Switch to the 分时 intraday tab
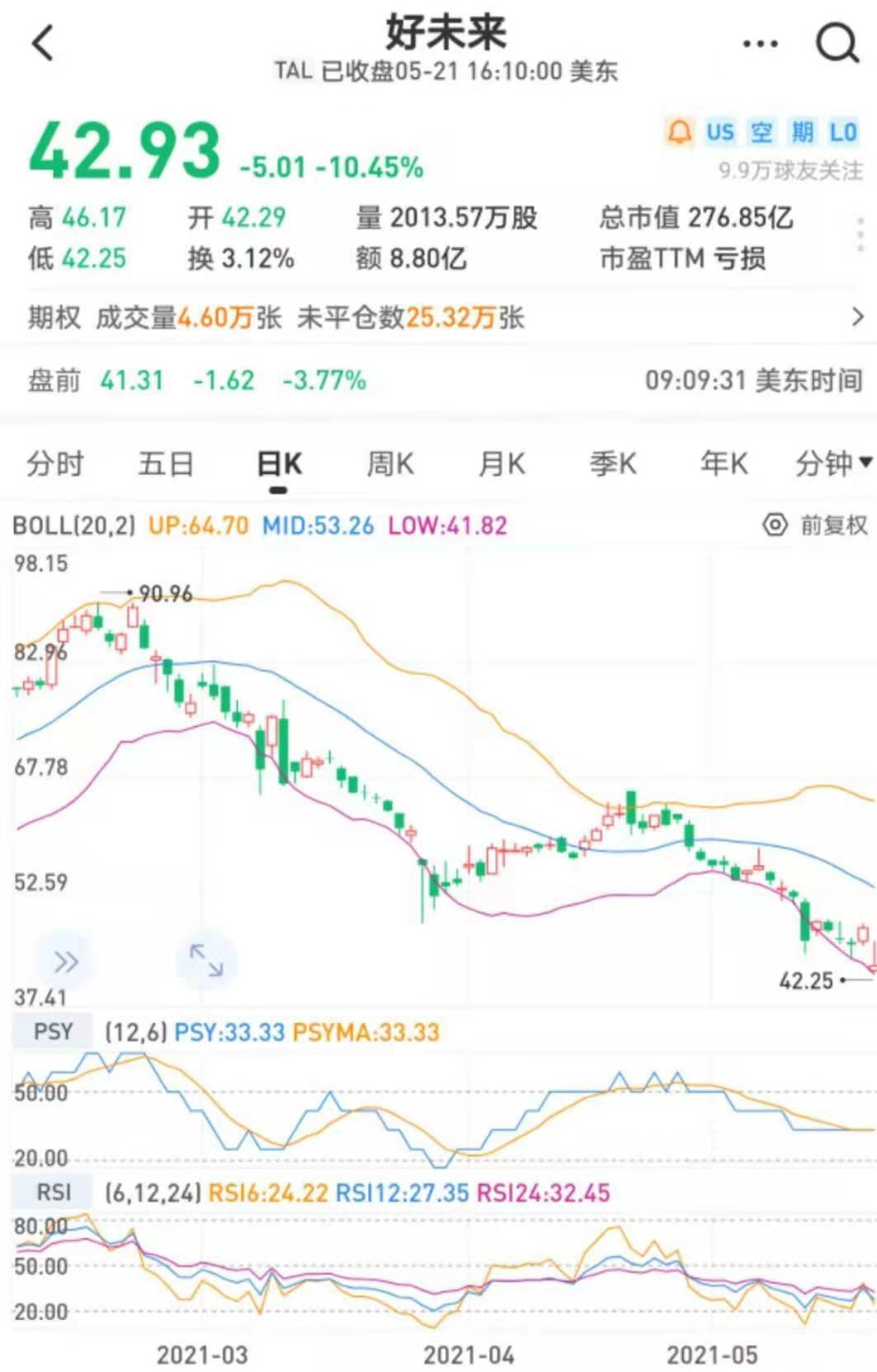Viewport: 877px width, 1372px height. coord(54,464)
